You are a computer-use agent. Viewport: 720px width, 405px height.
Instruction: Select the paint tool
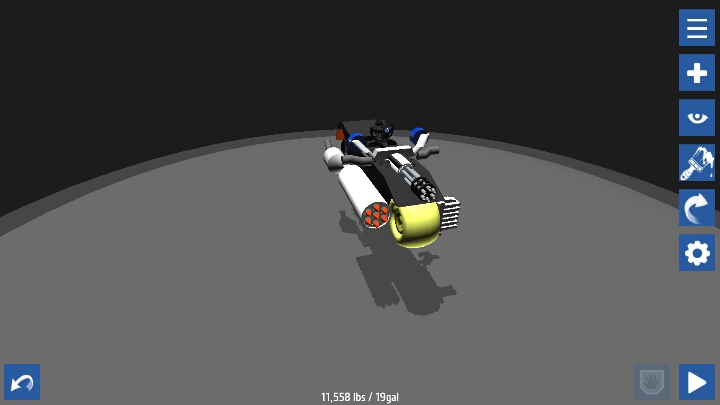(696, 163)
